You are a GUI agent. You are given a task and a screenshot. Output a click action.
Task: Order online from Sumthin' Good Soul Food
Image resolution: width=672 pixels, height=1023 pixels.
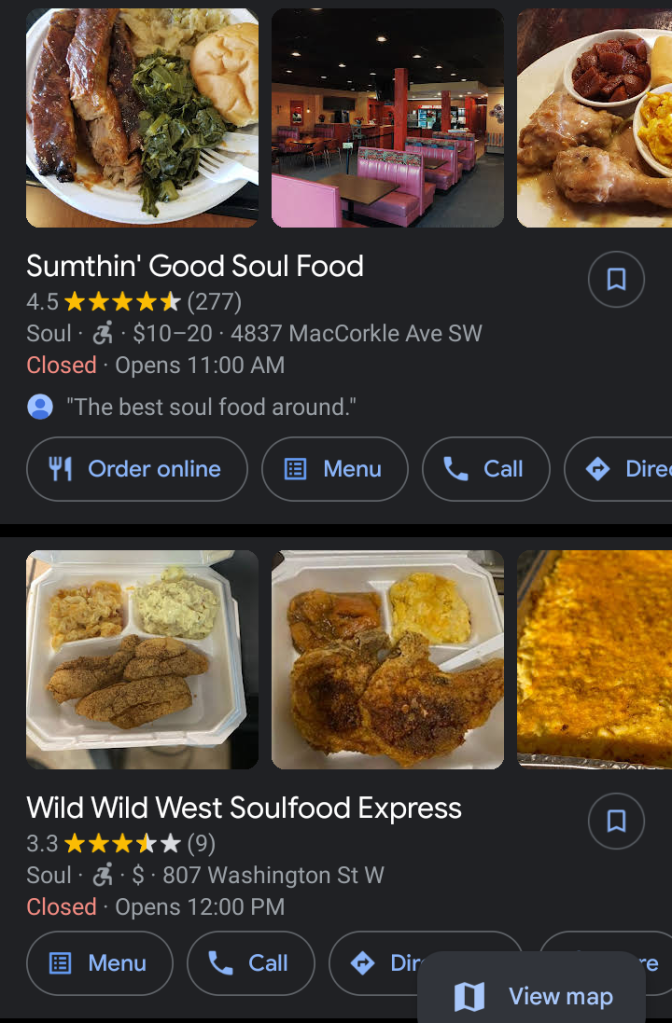pos(137,469)
